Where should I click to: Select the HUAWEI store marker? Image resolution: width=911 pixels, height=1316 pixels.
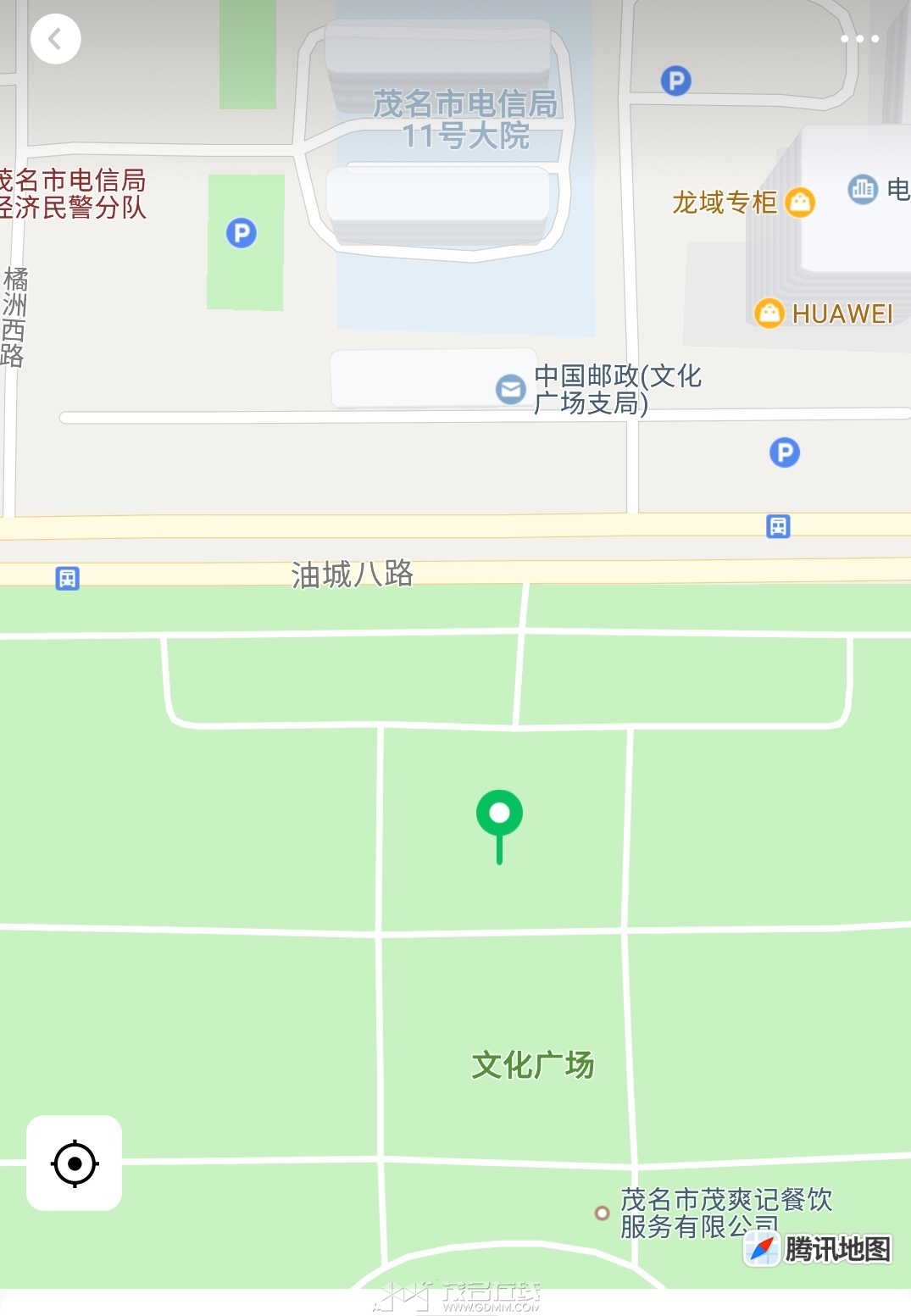click(769, 314)
